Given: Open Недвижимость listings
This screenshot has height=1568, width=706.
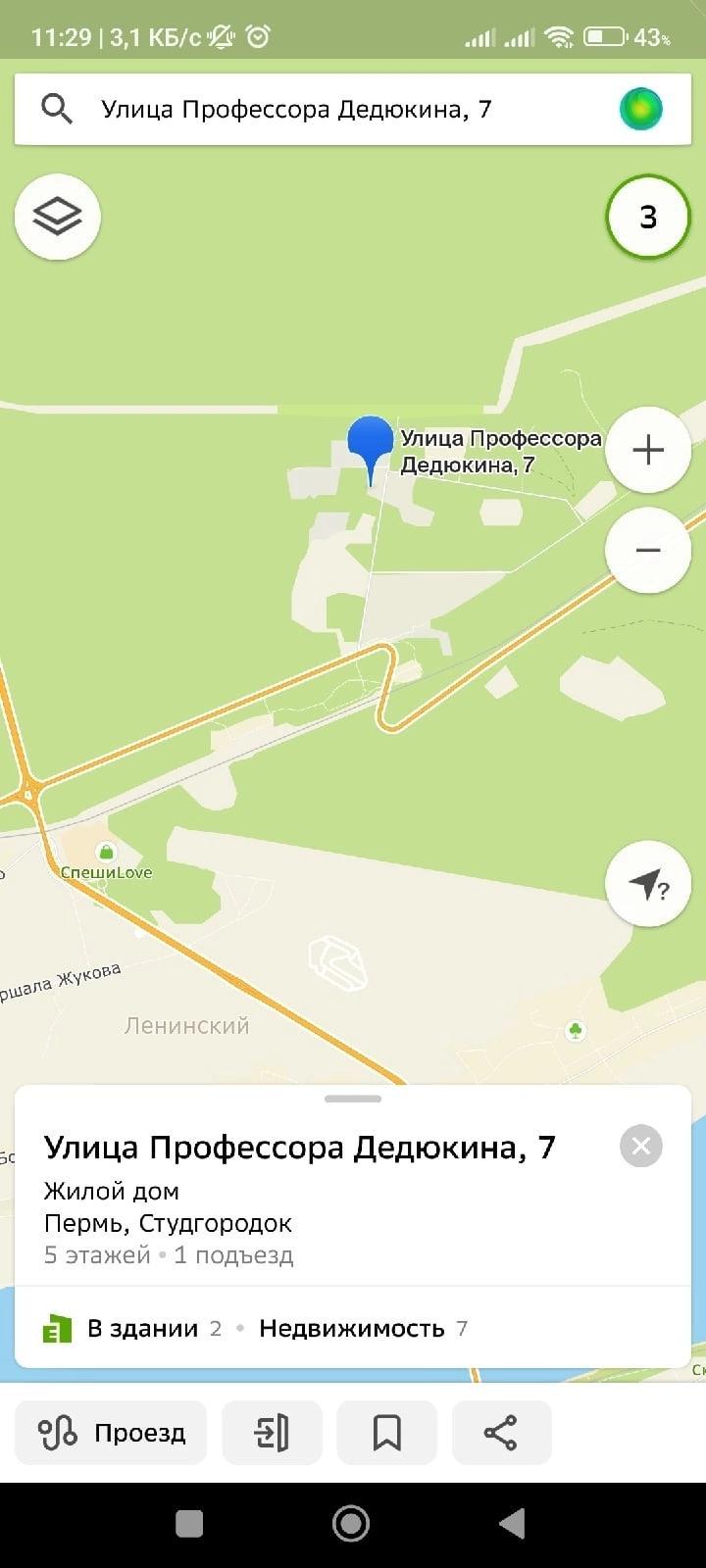Looking at the screenshot, I should (x=363, y=1329).
